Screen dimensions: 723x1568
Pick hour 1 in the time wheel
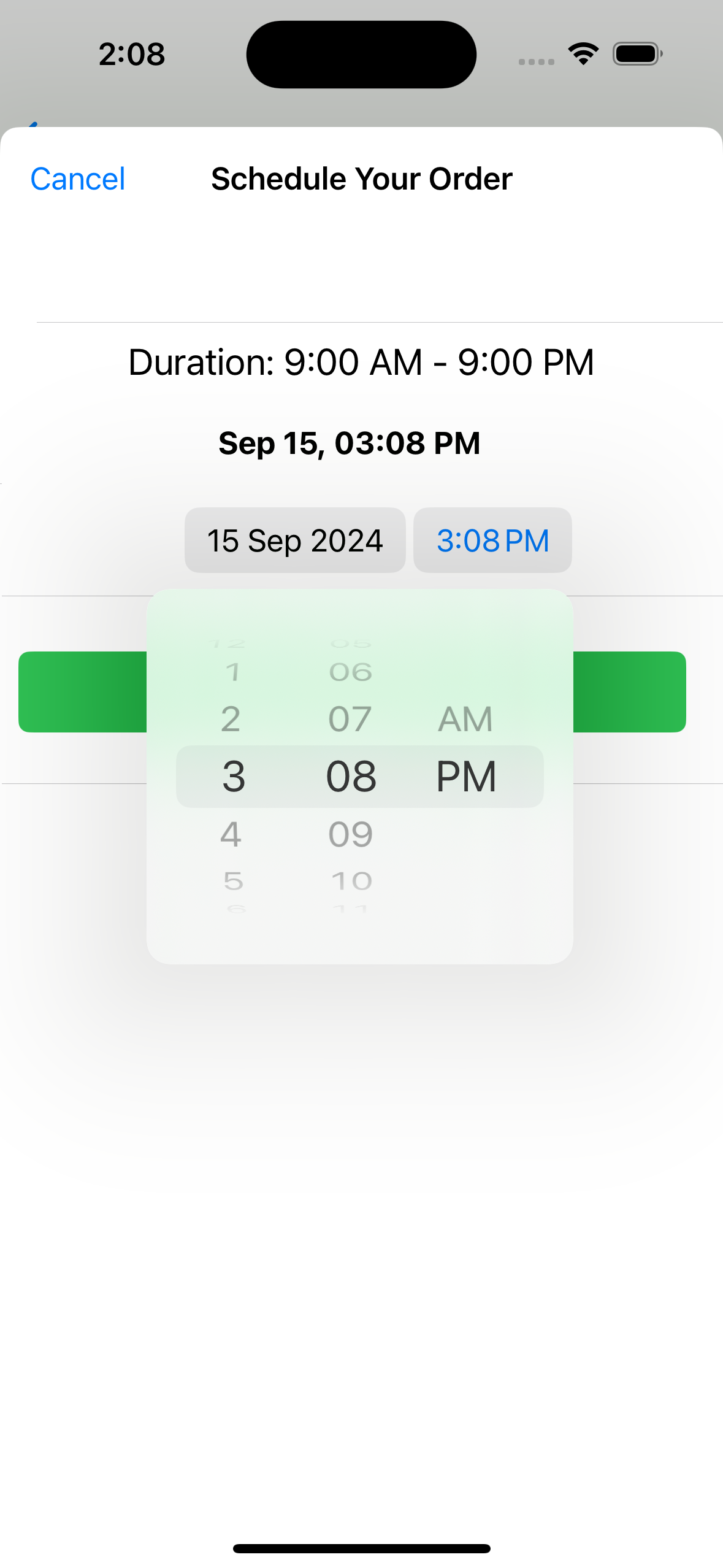(x=232, y=672)
